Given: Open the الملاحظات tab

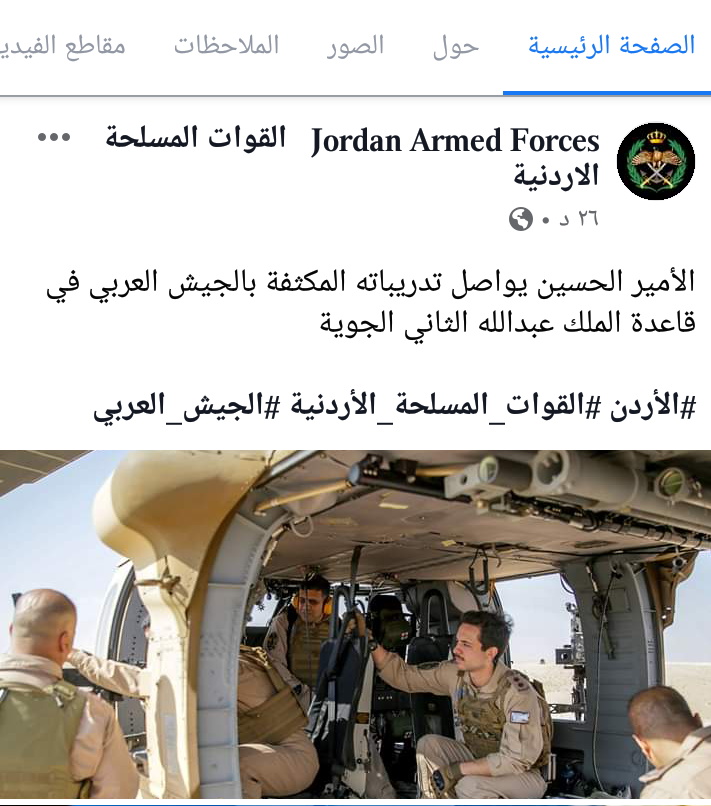Looking at the screenshot, I should pos(226,46).
